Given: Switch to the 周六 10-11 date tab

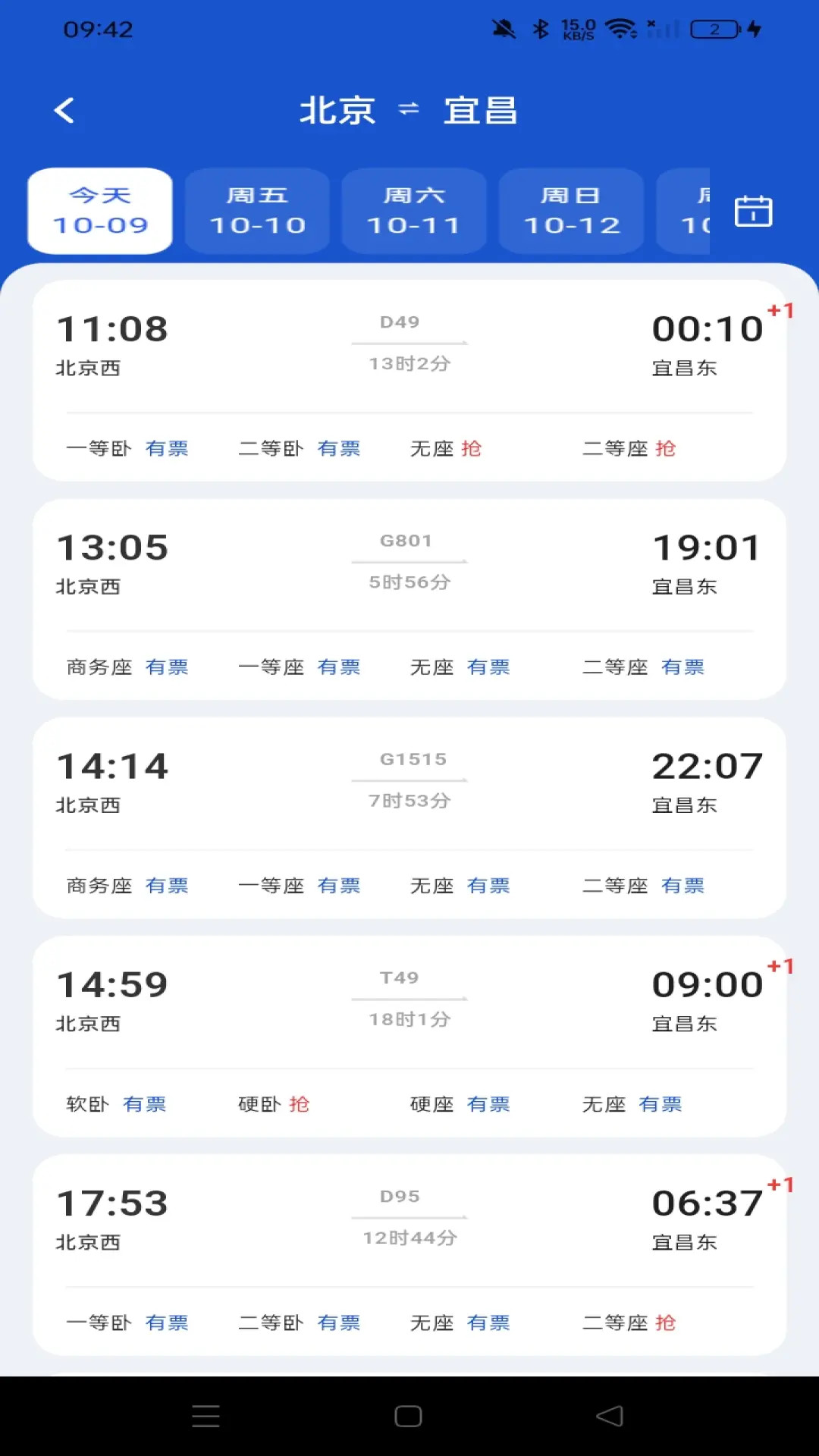Looking at the screenshot, I should pyautogui.click(x=414, y=210).
